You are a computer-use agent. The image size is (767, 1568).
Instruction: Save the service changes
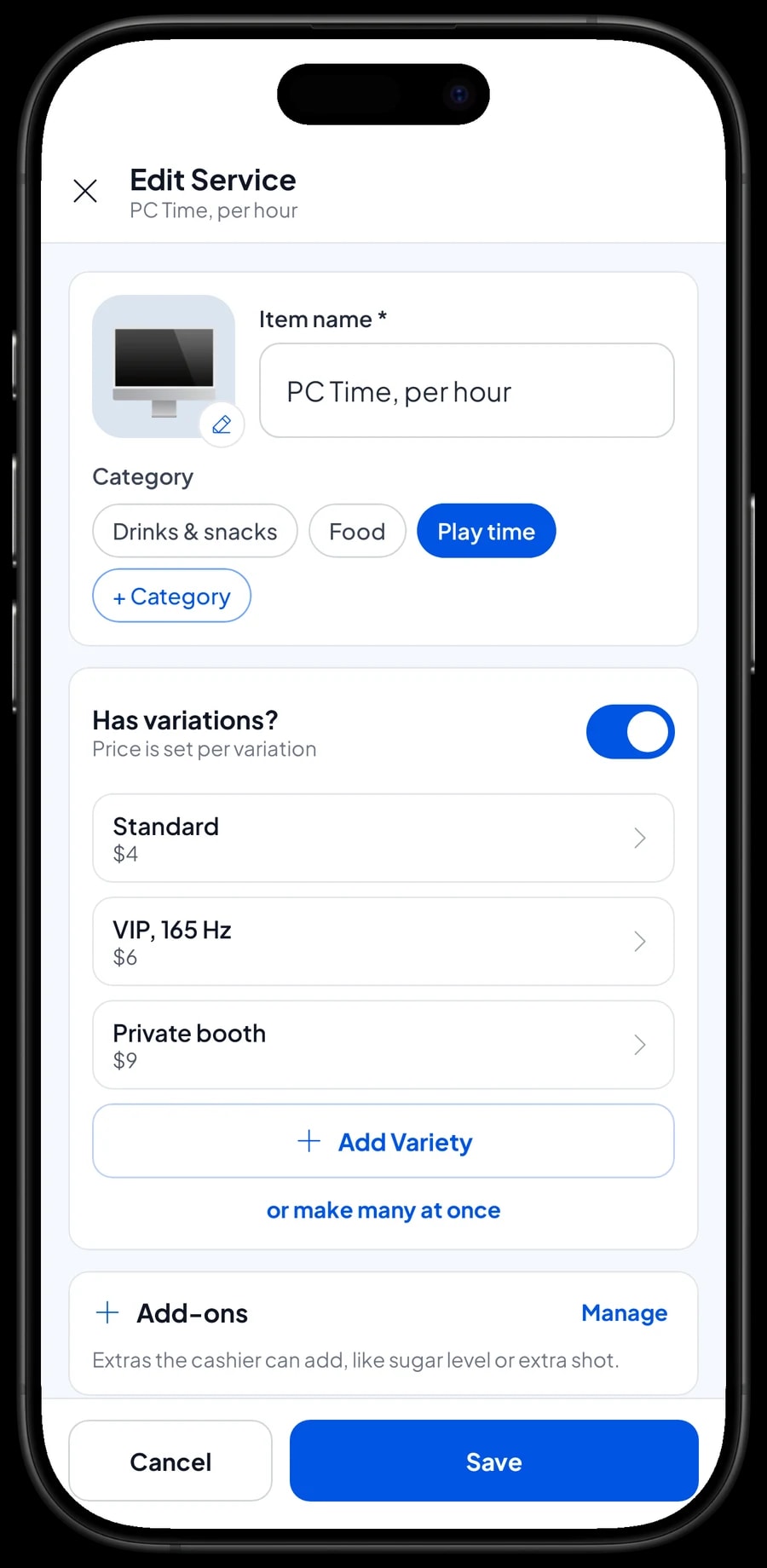[494, 1461]
